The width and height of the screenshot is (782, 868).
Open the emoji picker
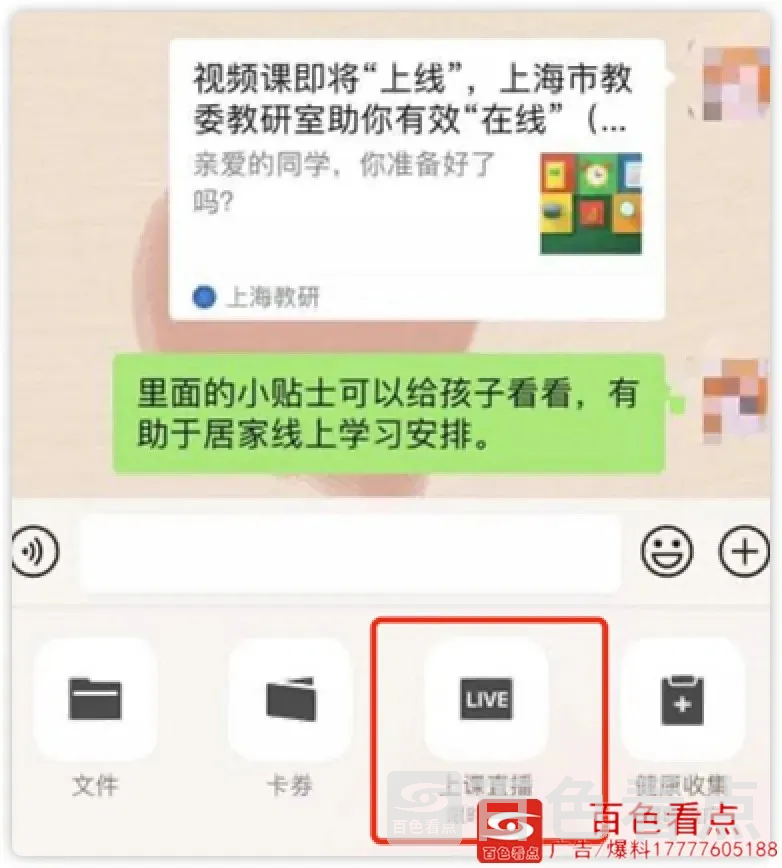click(x=666, y=553)
